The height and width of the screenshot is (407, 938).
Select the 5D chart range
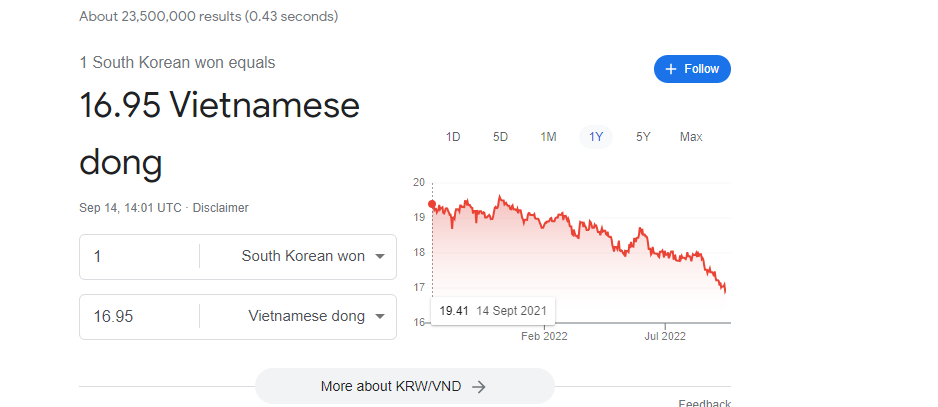500,137
